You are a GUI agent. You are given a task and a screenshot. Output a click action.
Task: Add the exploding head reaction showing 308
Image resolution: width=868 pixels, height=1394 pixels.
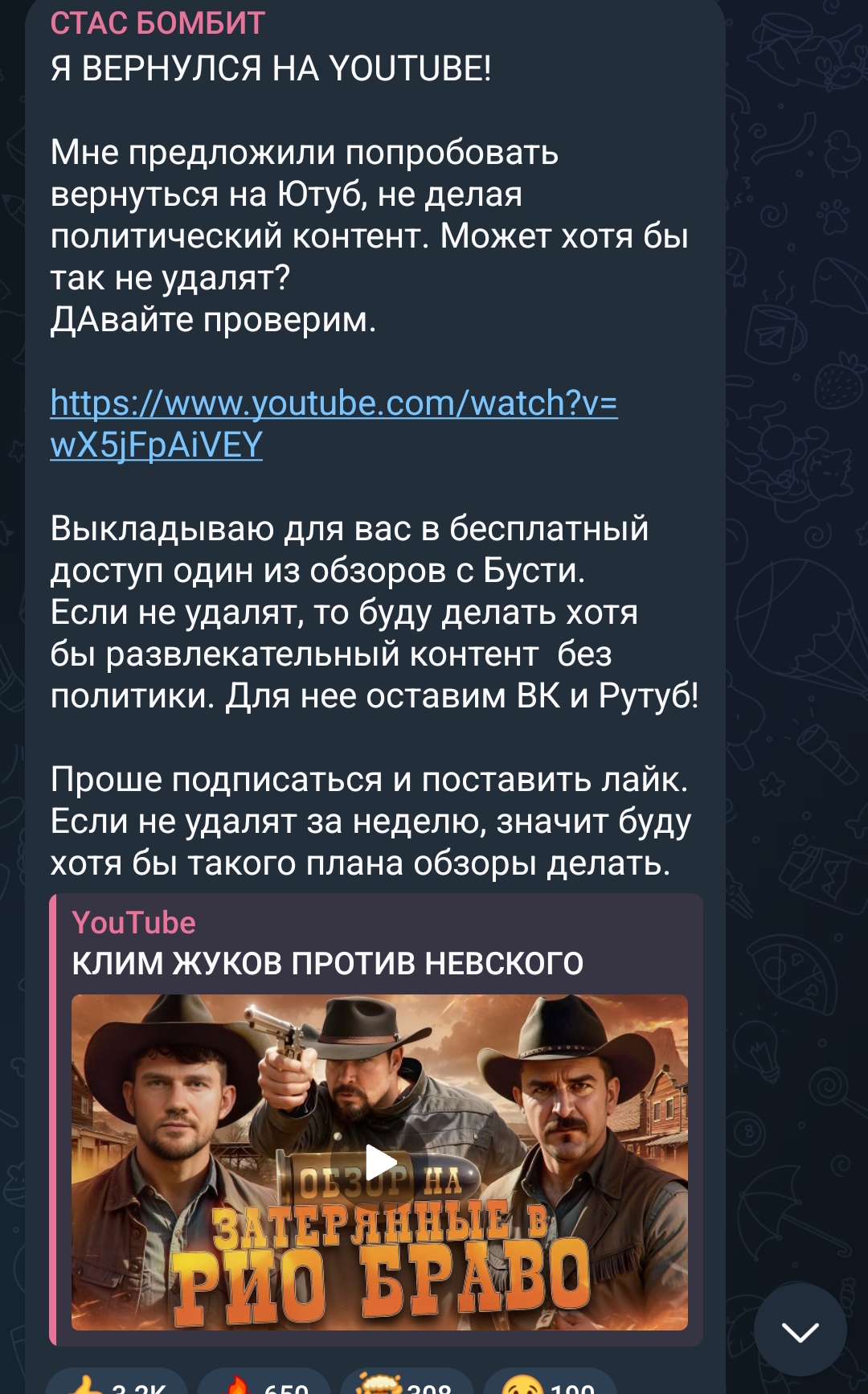pyautogui.click(x=407, y=1384)
